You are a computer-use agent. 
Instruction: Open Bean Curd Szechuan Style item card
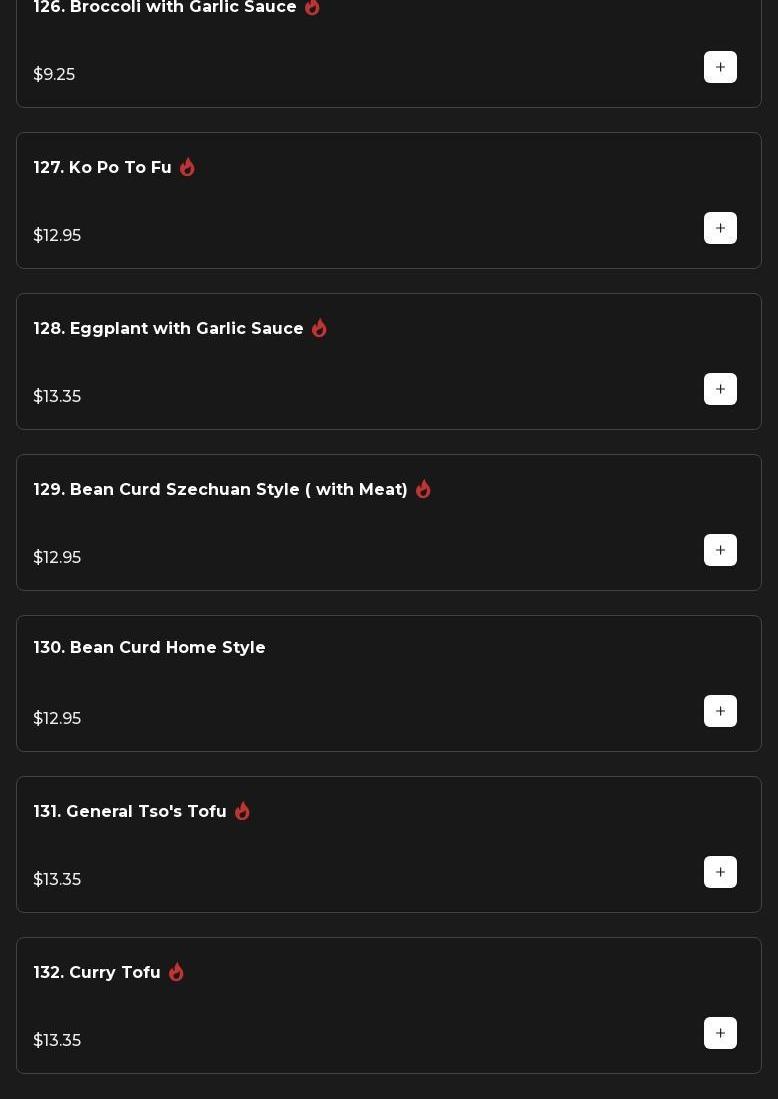pyautogui.click(x=220, y=490)
